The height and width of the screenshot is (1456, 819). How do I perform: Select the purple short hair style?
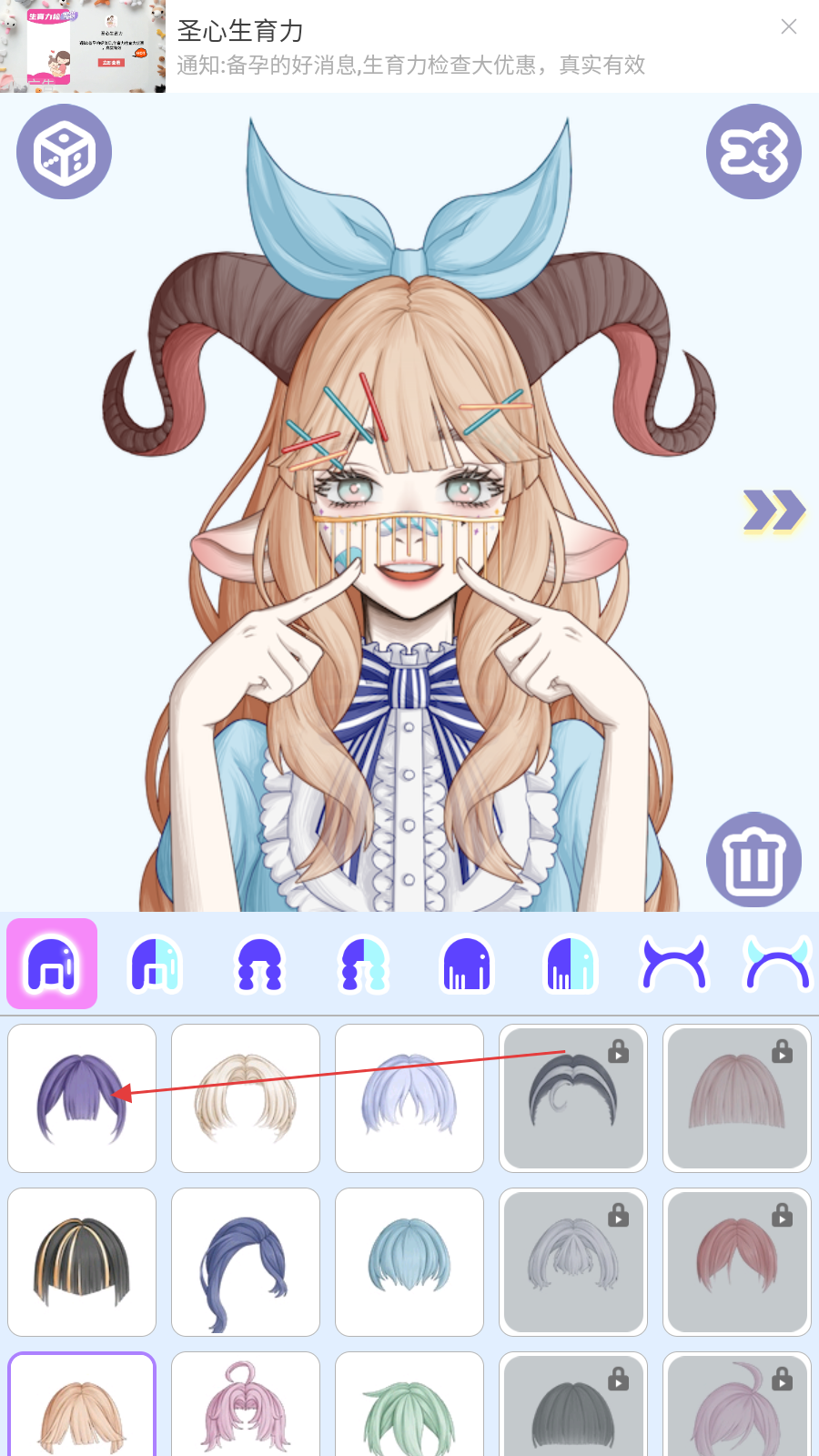click(82, 1098)
